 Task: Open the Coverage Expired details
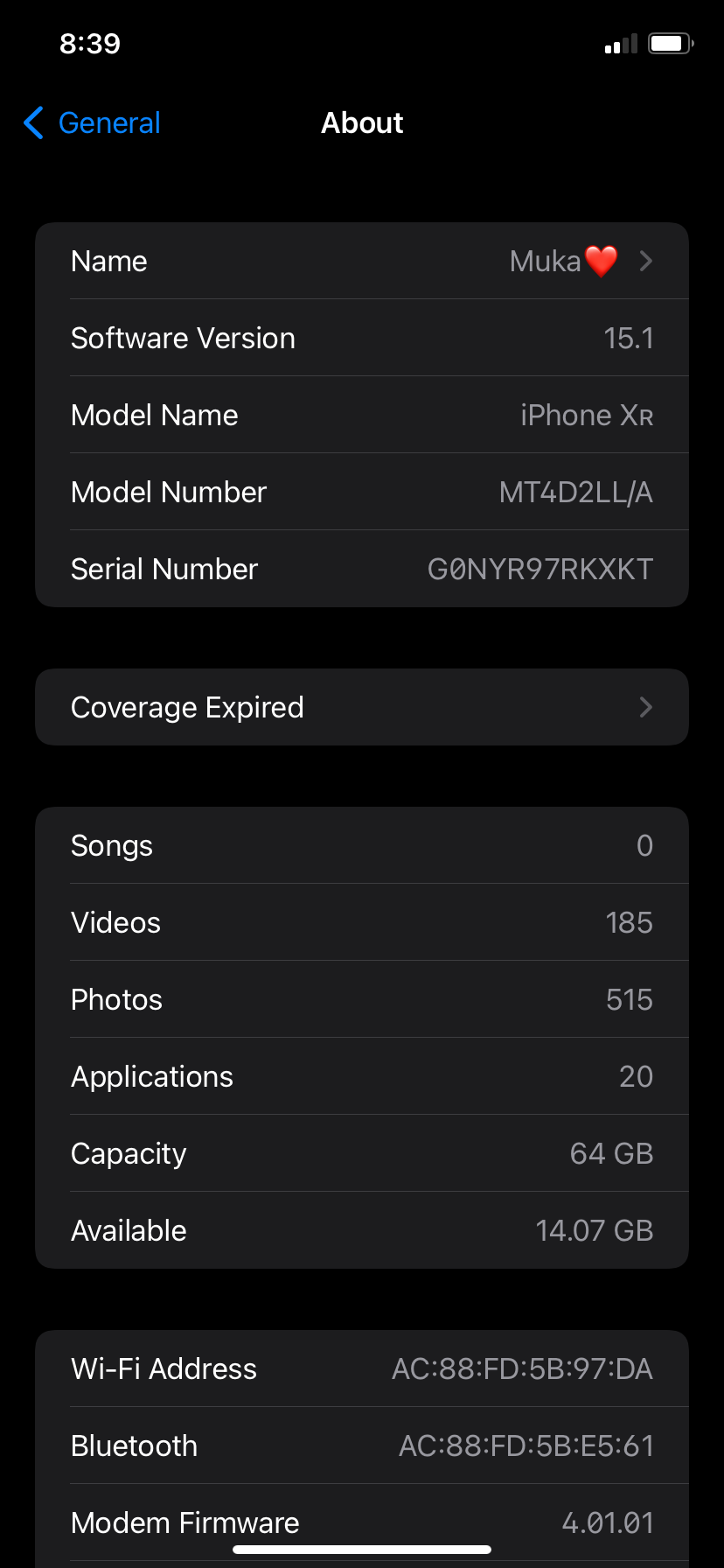click(x=362, y=707)
